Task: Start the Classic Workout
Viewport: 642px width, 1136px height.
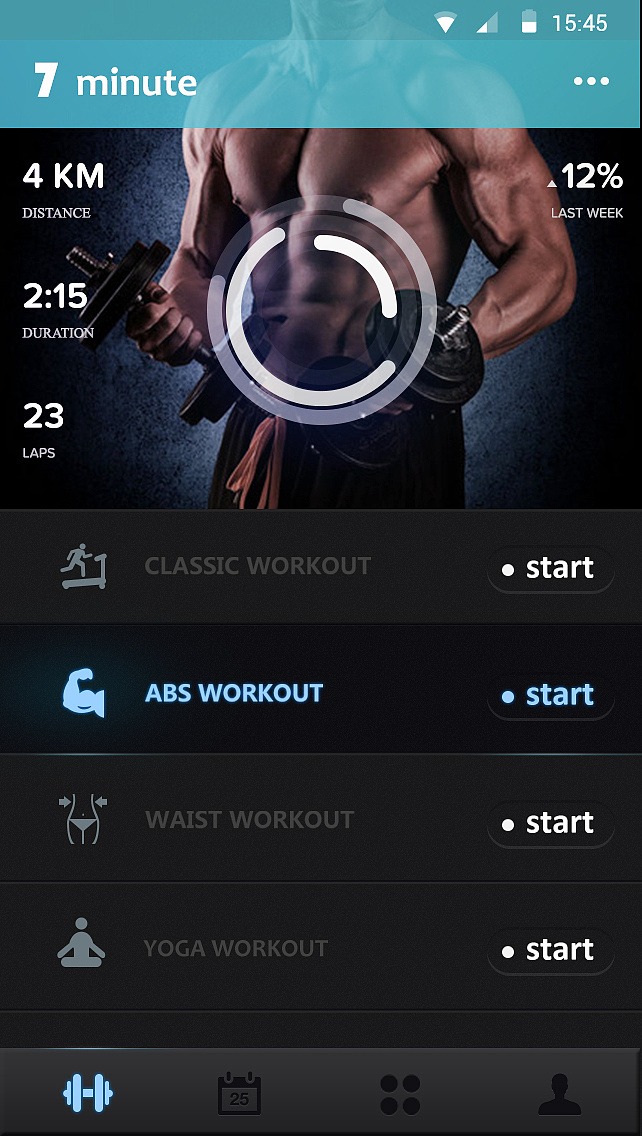Action: [x=550, y=569]
